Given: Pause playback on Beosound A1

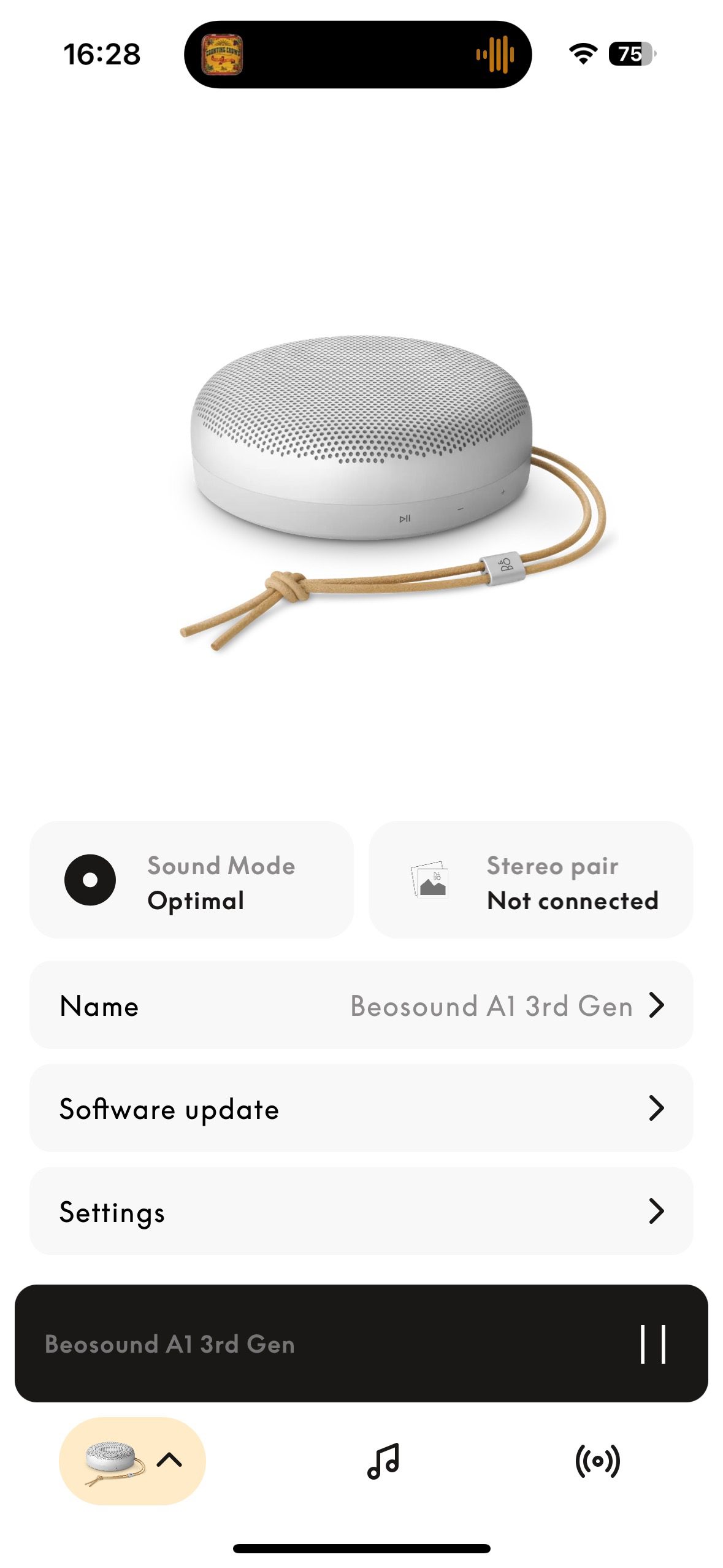Looking at the screenshot, I should [x=652, y=1344].
